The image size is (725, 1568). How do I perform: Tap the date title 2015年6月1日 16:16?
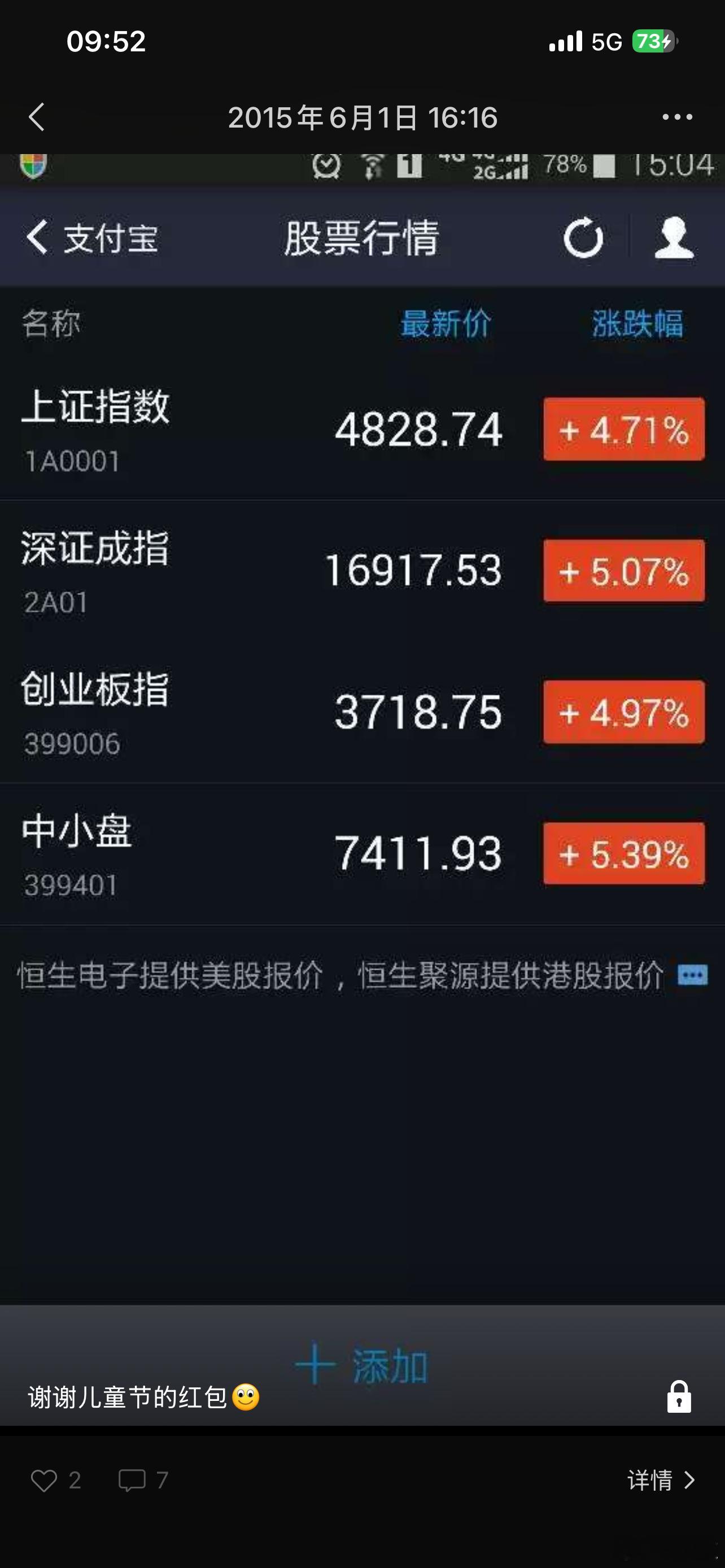coord(362,117)
